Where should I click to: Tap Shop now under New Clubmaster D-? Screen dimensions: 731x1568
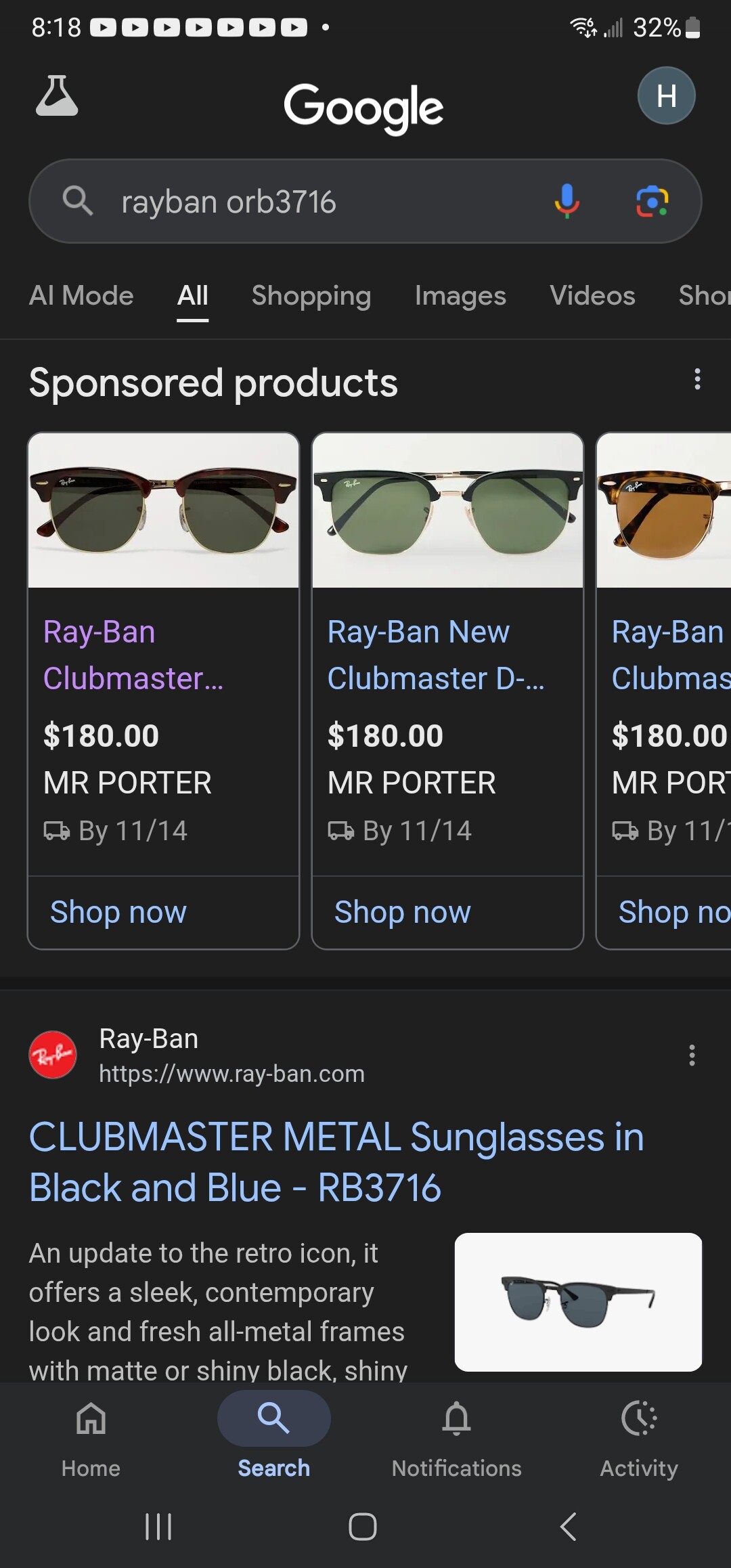403,912
